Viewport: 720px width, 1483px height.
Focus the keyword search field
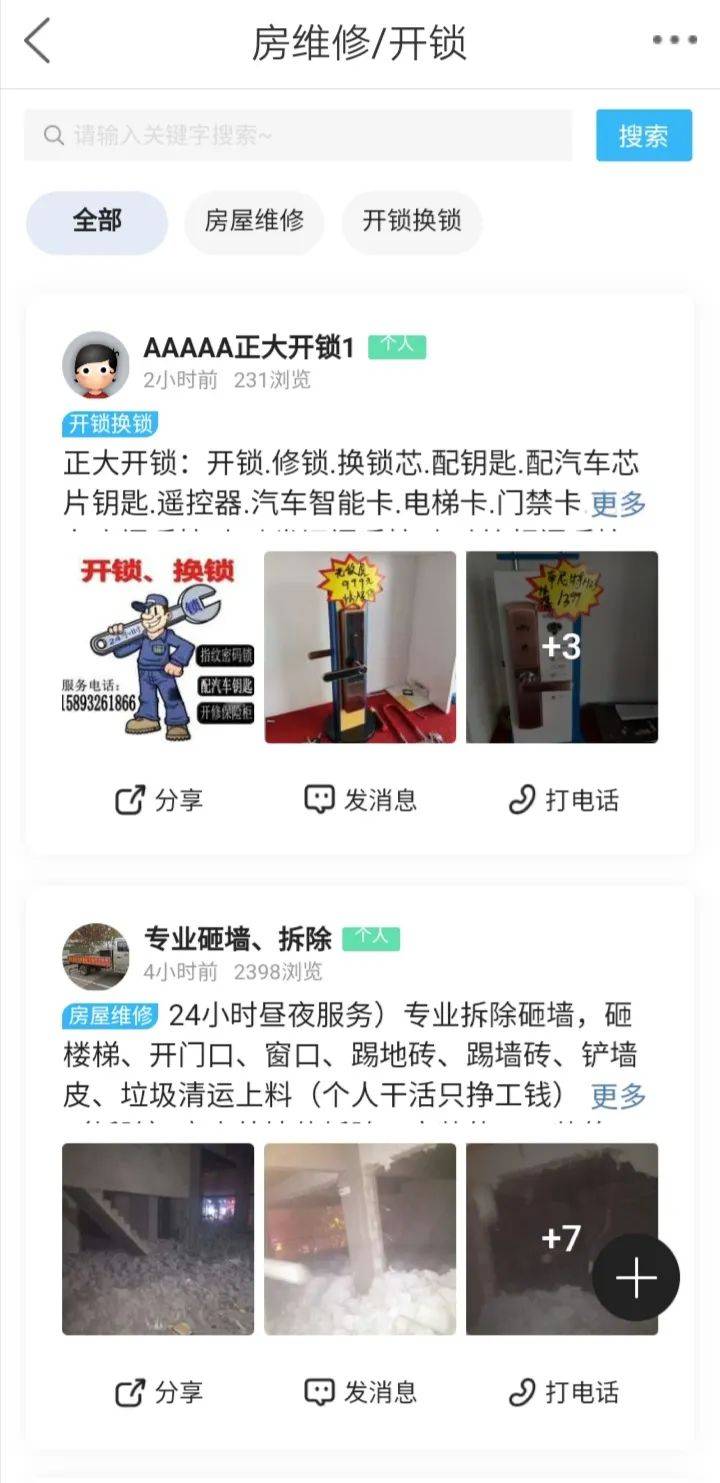[298, 135]
